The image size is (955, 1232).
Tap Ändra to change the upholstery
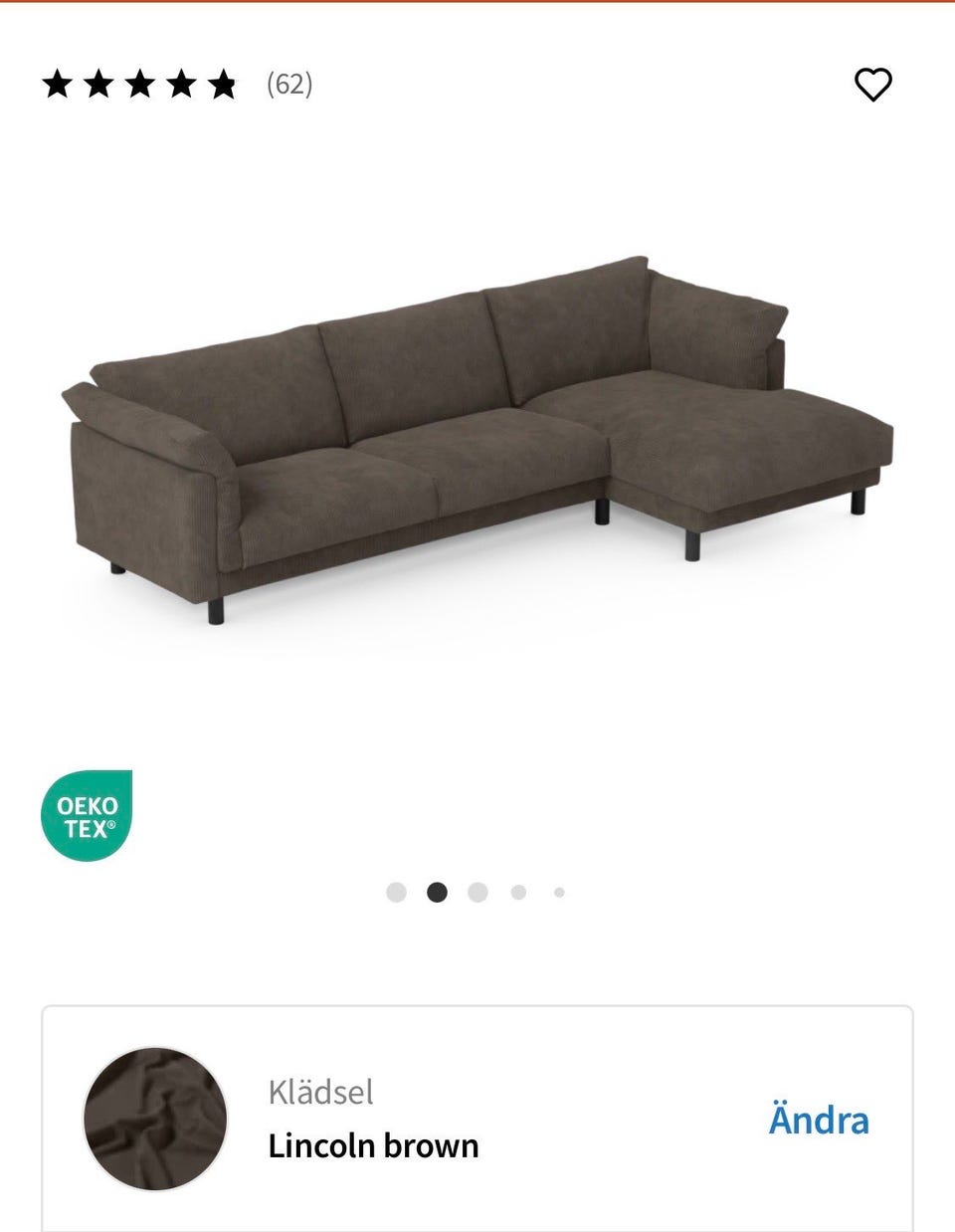coord(818,1121)
